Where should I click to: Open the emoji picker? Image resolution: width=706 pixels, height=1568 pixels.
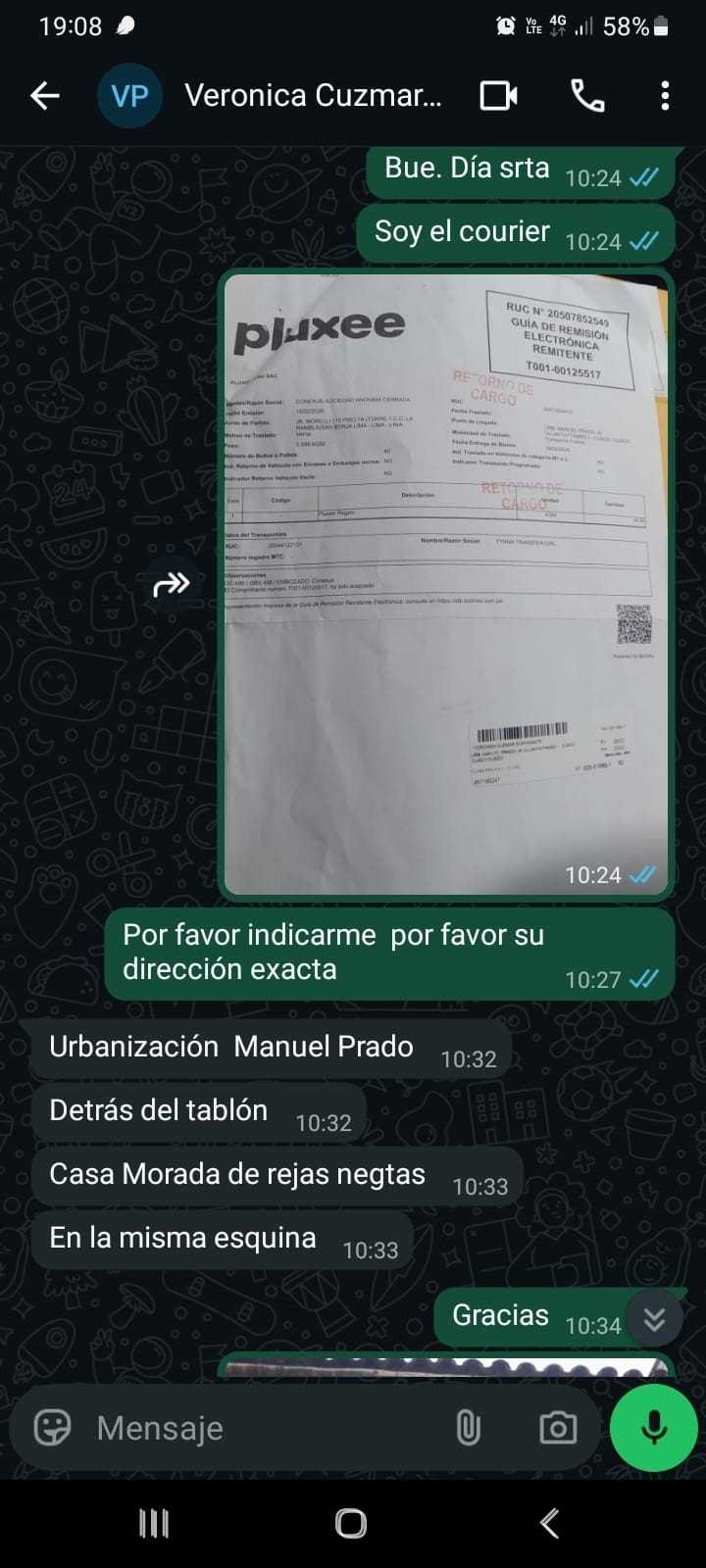click(52, 1428)
